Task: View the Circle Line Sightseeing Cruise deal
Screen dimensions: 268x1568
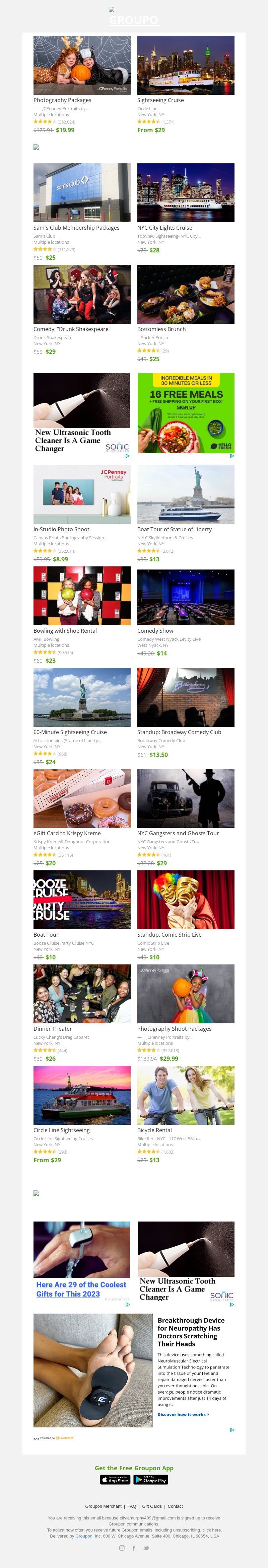Action: (x=185, y=65)
